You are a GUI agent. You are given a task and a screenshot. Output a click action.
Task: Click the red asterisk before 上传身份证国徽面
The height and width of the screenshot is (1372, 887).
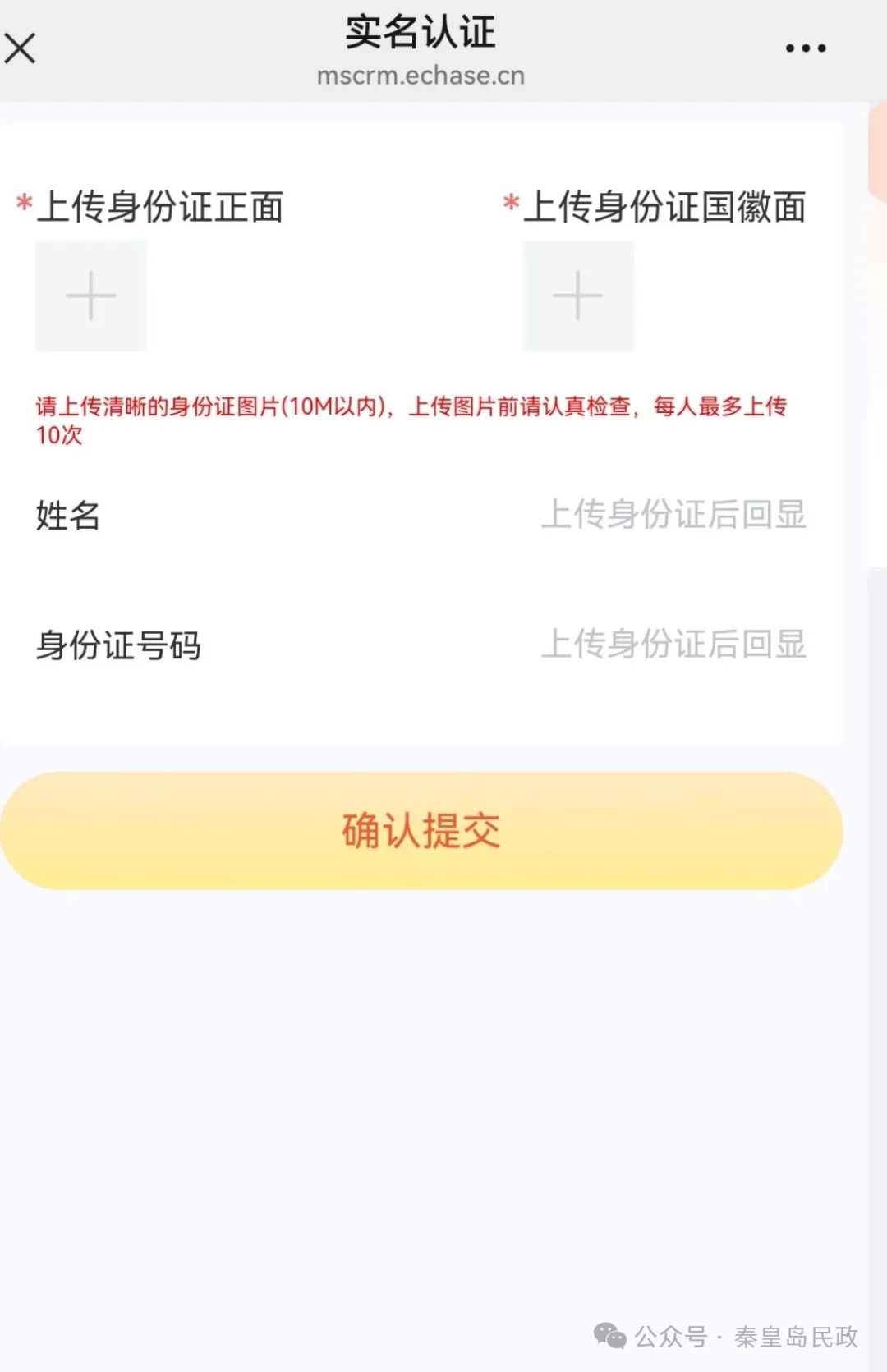tap(510, 204)
